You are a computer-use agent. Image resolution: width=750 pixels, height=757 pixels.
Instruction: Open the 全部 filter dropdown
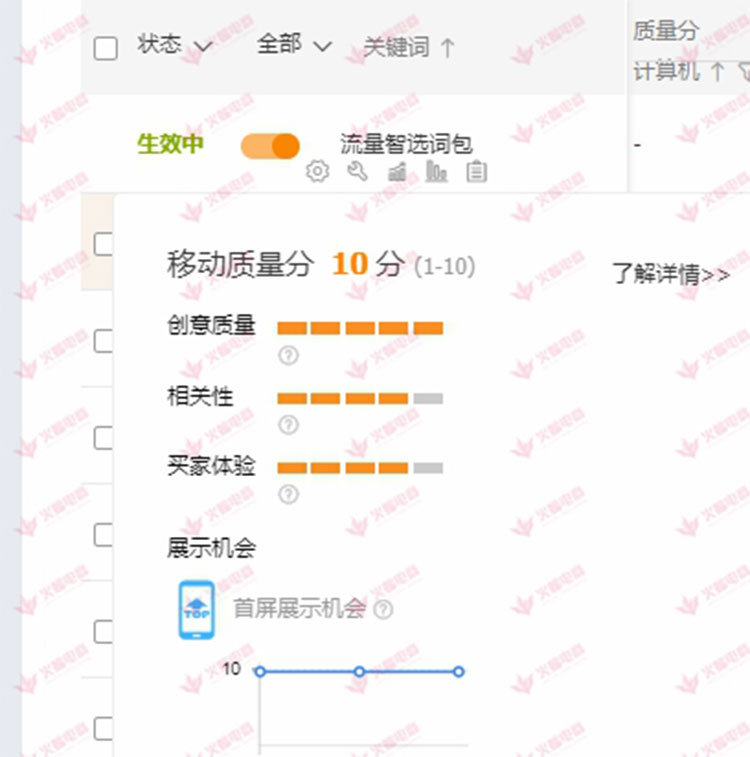[294, 45]
